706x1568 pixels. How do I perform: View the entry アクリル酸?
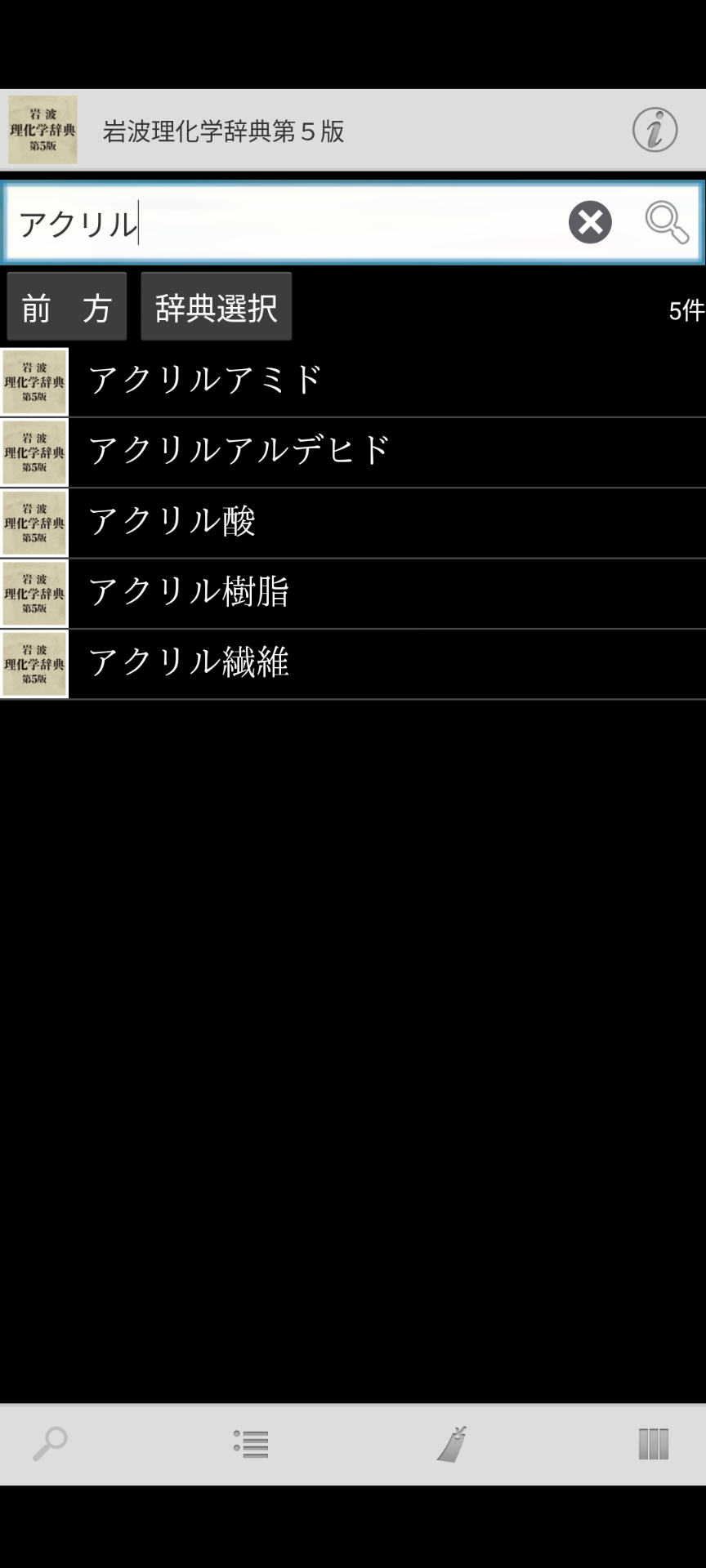pos(353,523)
